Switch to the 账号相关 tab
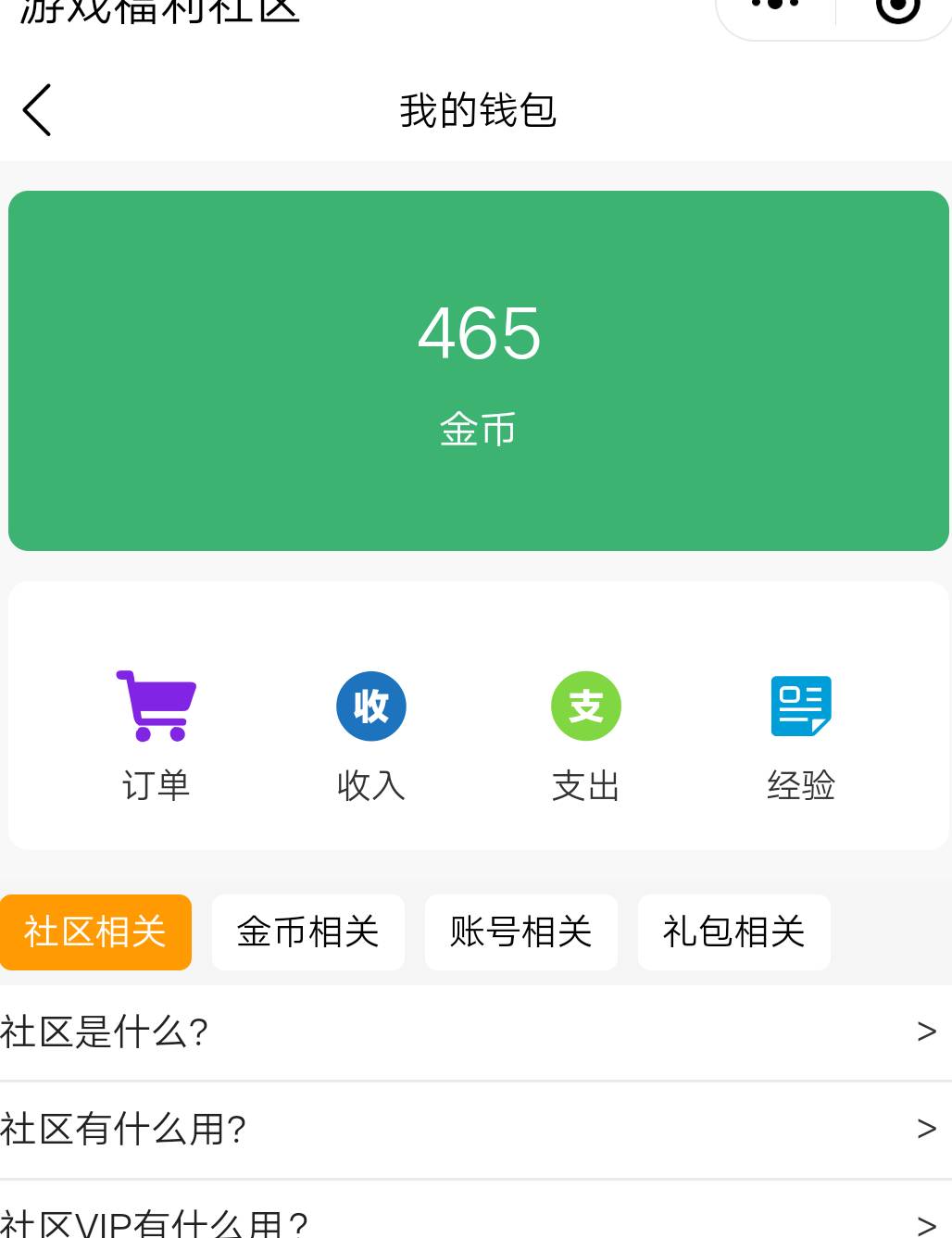 pos(520,932)
